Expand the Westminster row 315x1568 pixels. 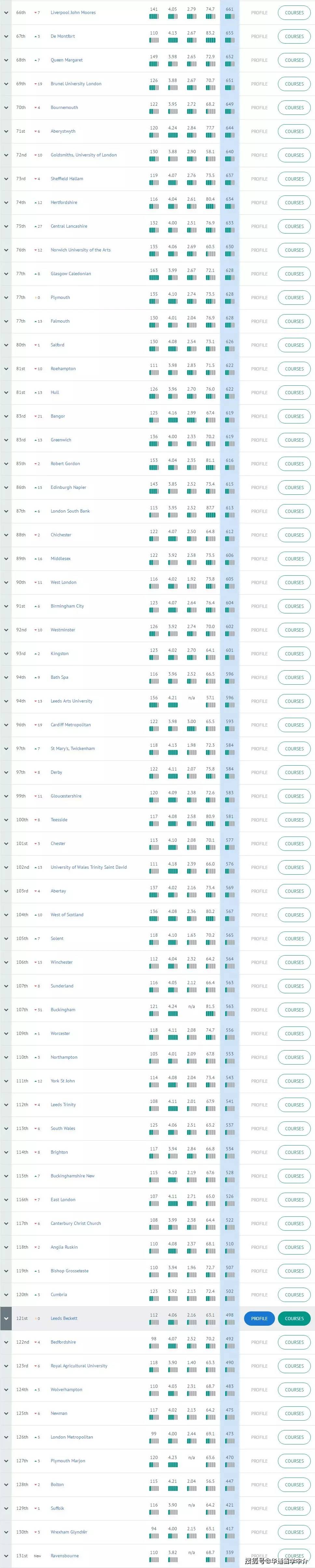[x=6, y=630]
